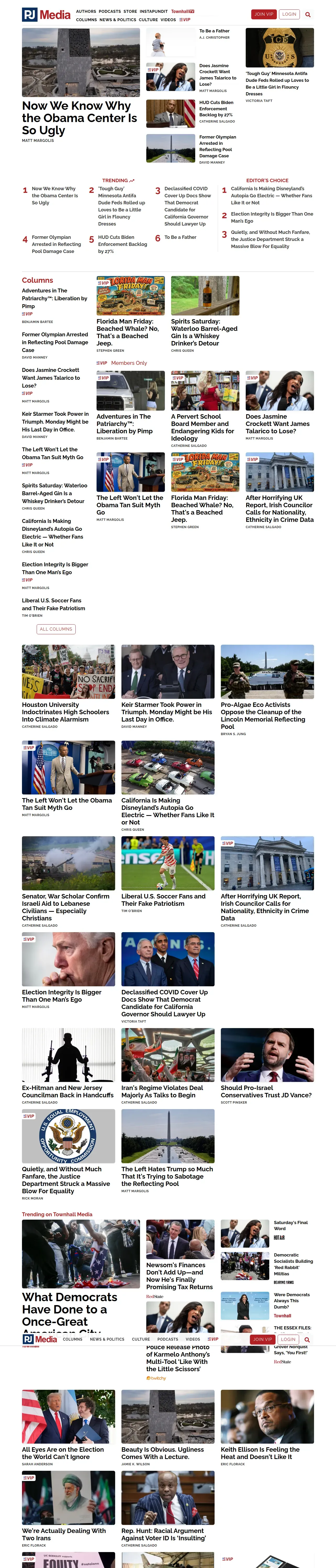Viewport: 336px width, 1568px height.
Task: Open the 'HUD Cuts Biden Enforcement Backlog by 27%' article
Action: [216, 108]
